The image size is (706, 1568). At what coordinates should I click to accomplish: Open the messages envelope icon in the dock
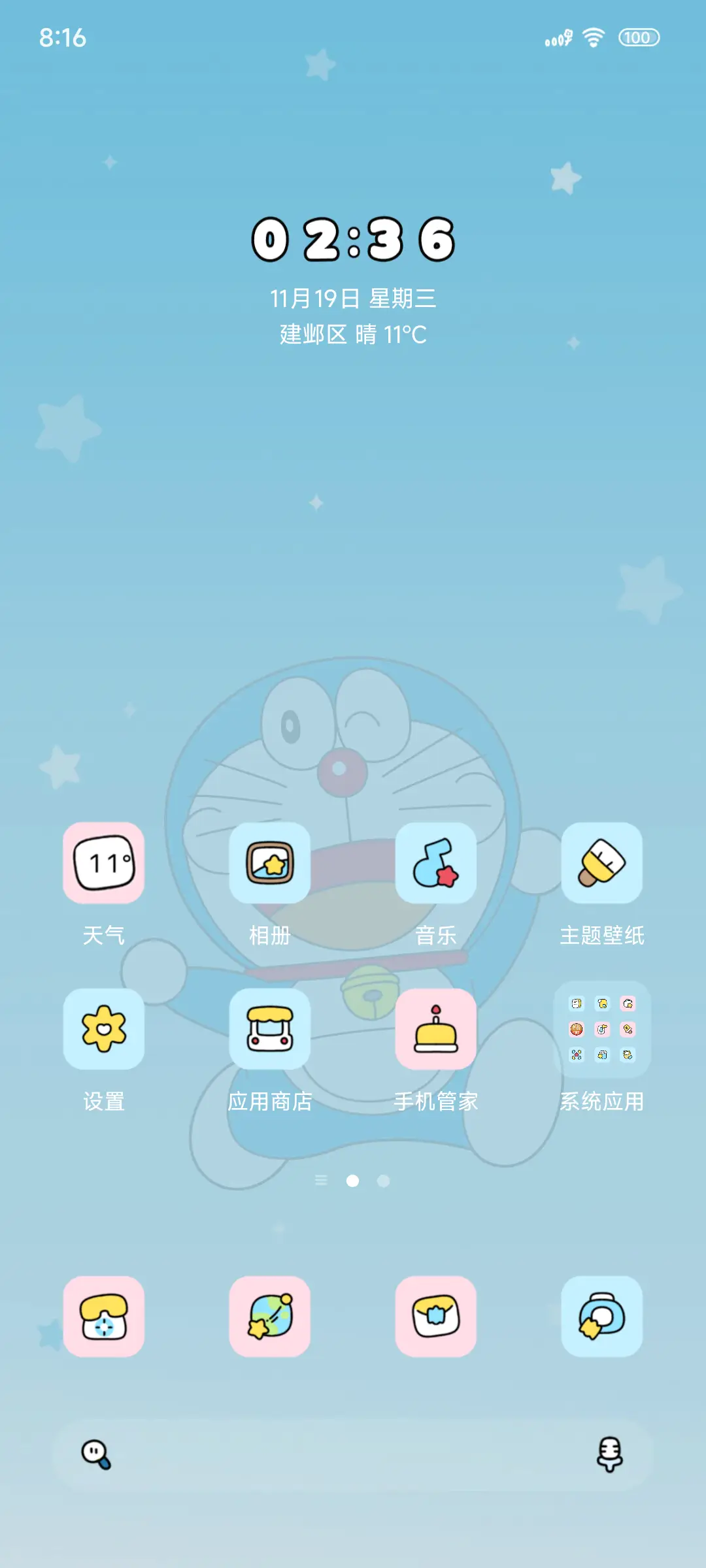click(436, 1316)
